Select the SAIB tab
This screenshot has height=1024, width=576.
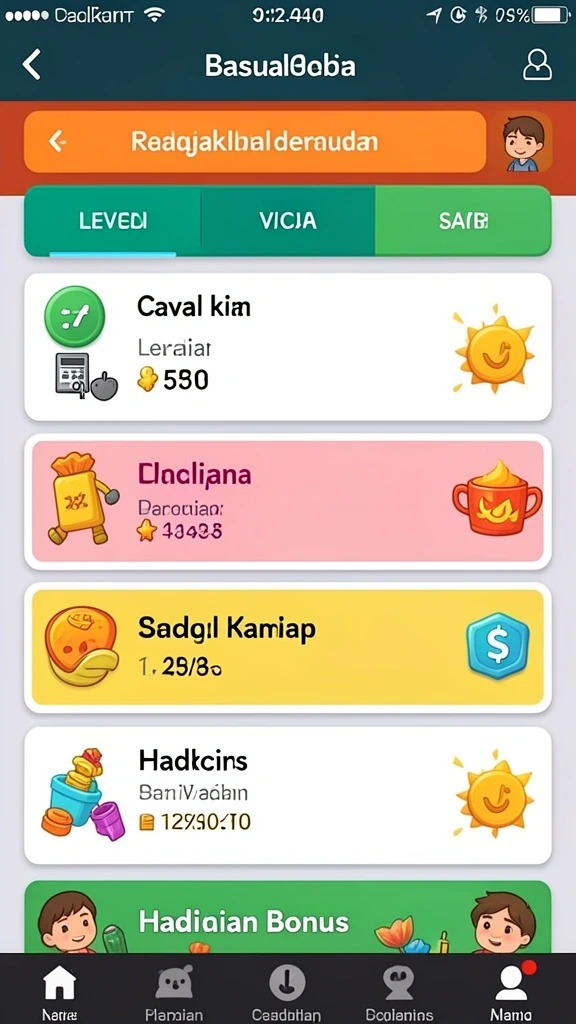tap(463, 221)
